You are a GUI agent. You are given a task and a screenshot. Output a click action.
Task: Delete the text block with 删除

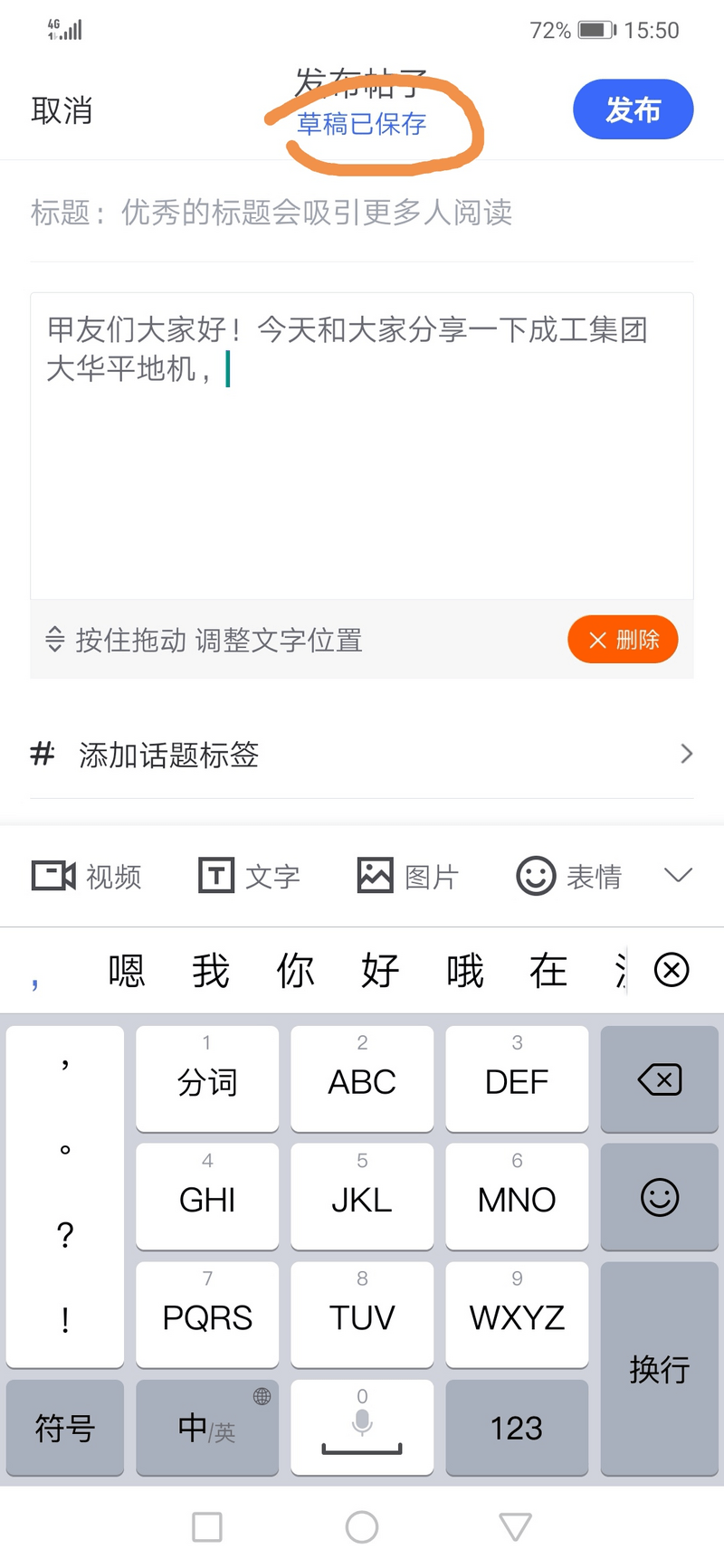pyautogui.click(x=623, y=640)
